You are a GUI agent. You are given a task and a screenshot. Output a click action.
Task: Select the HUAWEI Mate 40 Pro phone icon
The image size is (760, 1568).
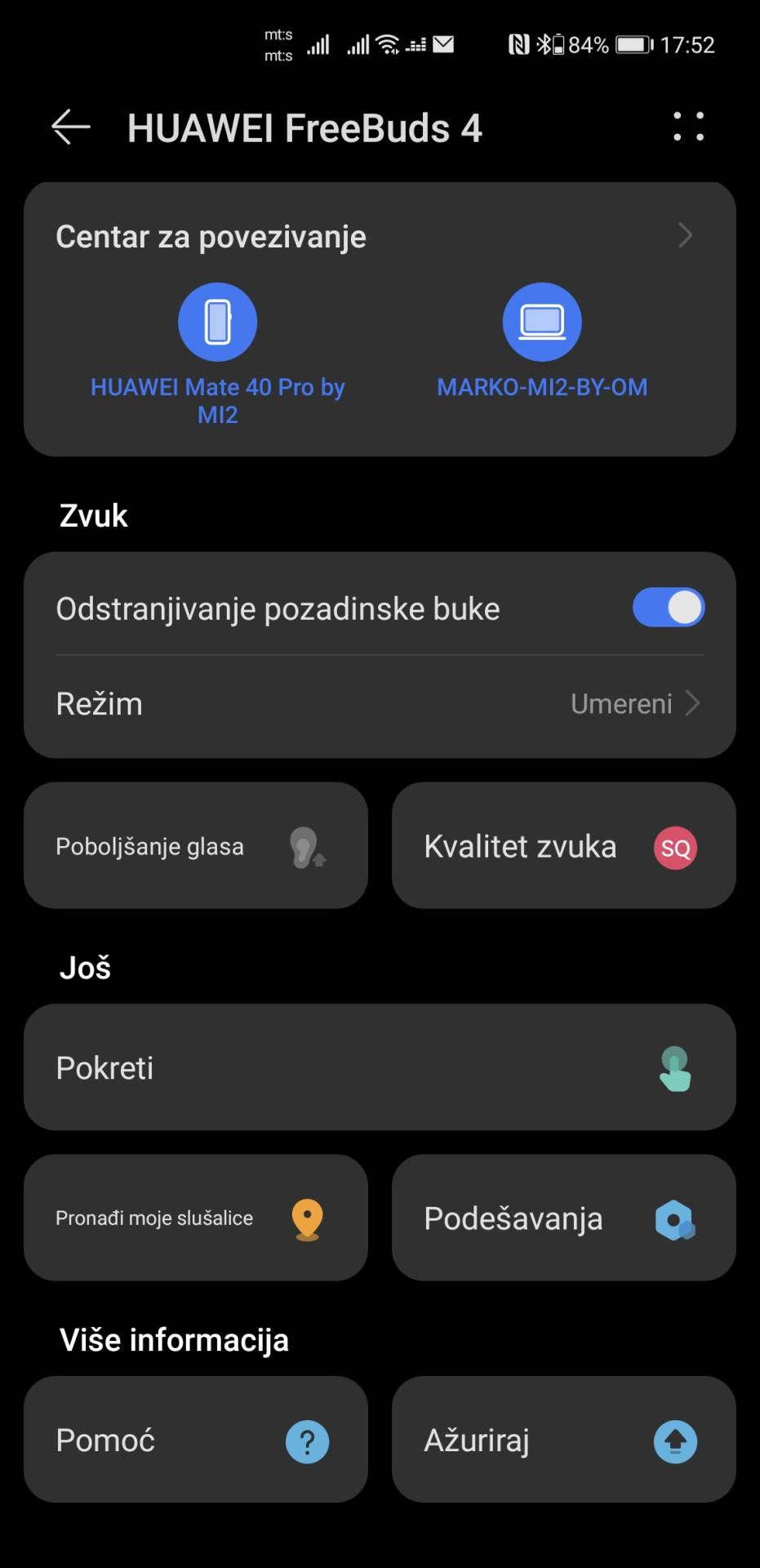click(x=217, y=321)
